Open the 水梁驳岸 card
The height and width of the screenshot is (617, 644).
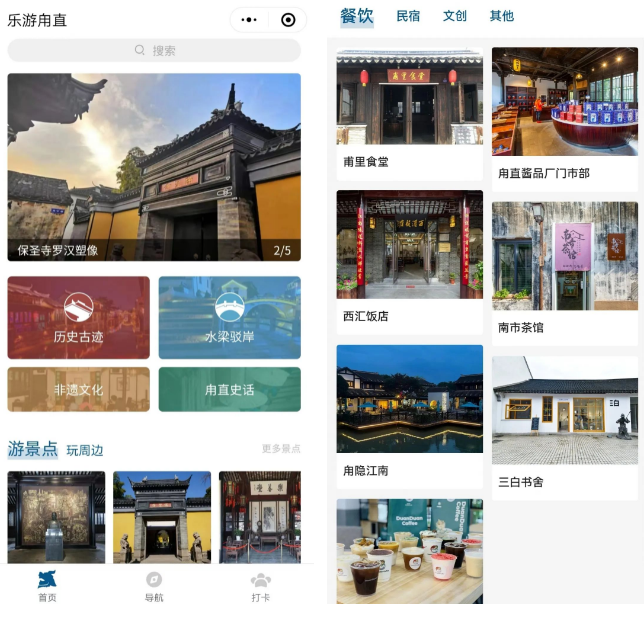[229, 318]
